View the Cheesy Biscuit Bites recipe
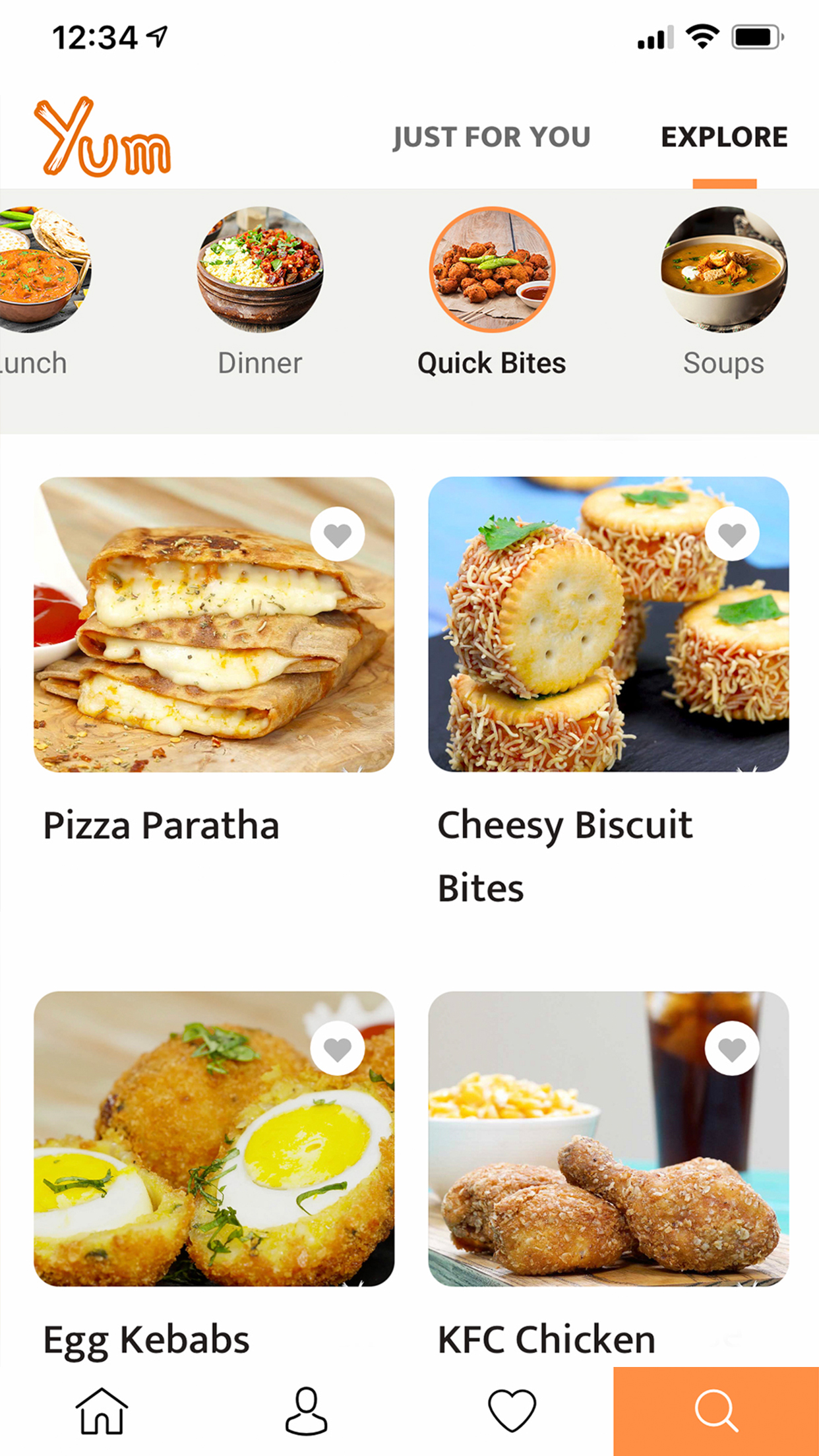This screenshot has width=819, height=1456. point(608,624)
